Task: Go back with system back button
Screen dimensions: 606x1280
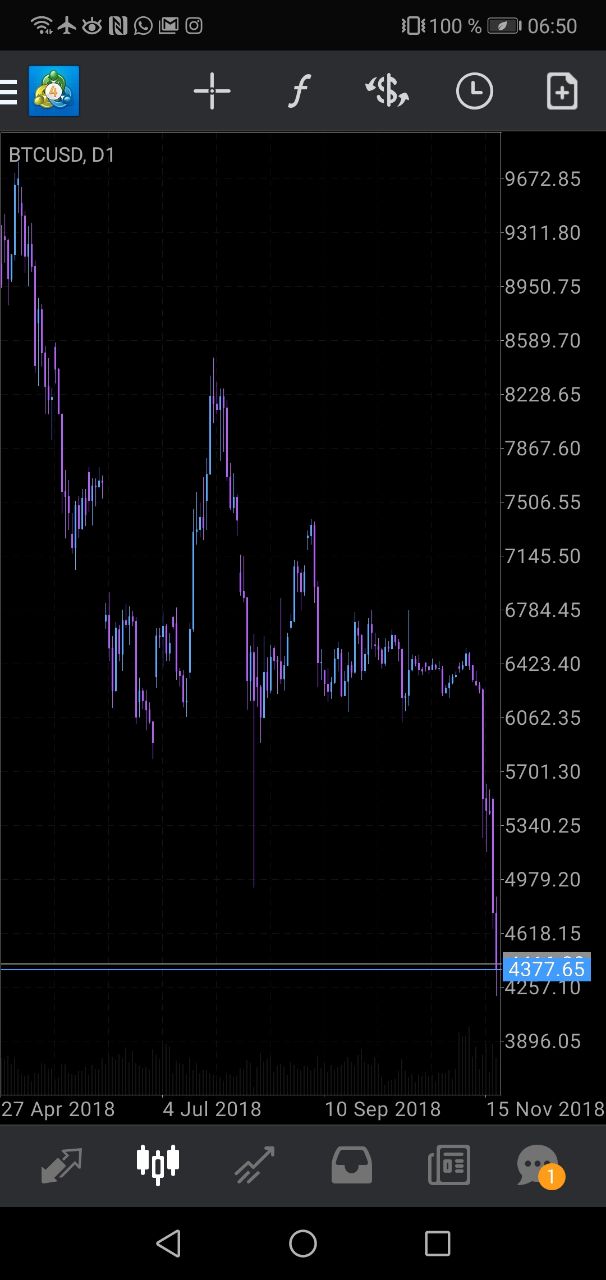Action: point(168,1243)
